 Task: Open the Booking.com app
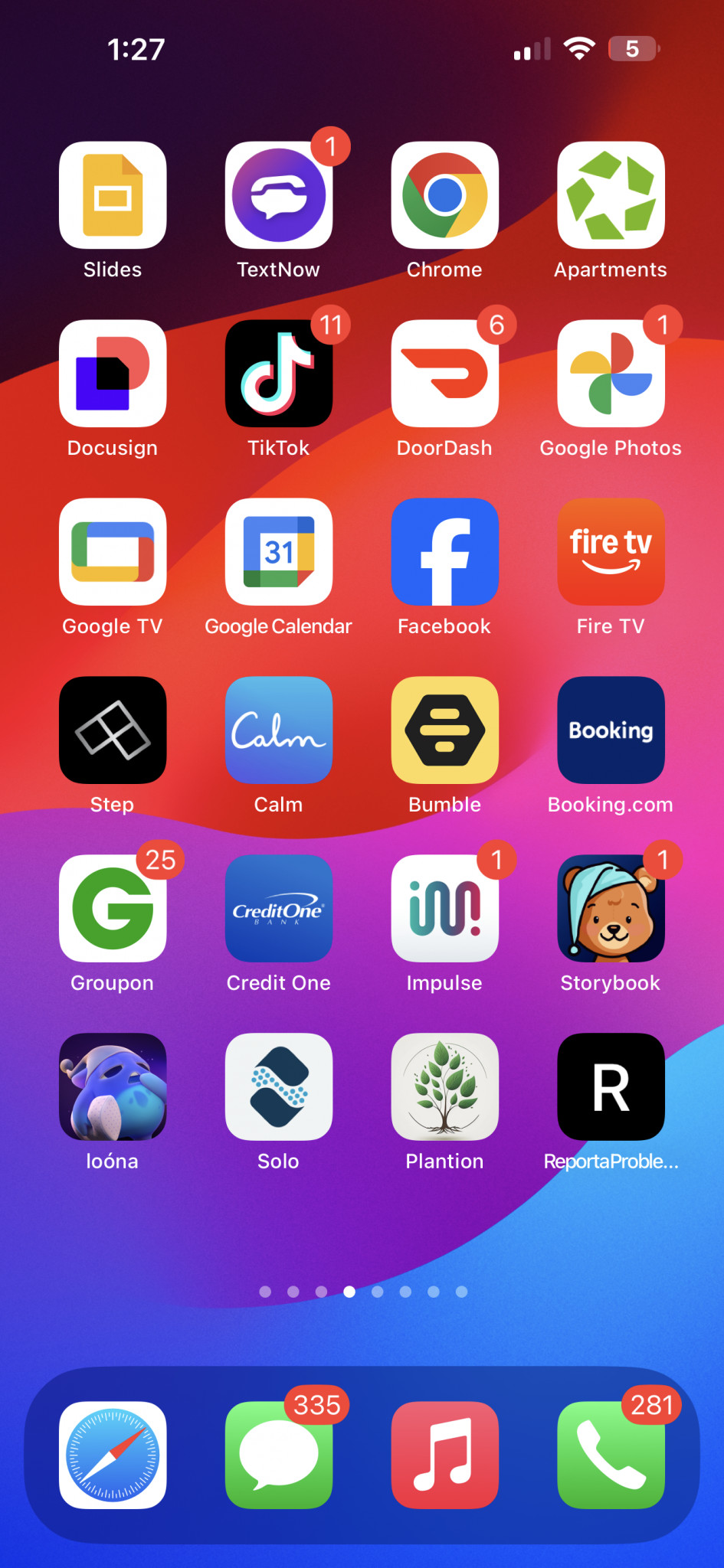click(x=611, y=730)
